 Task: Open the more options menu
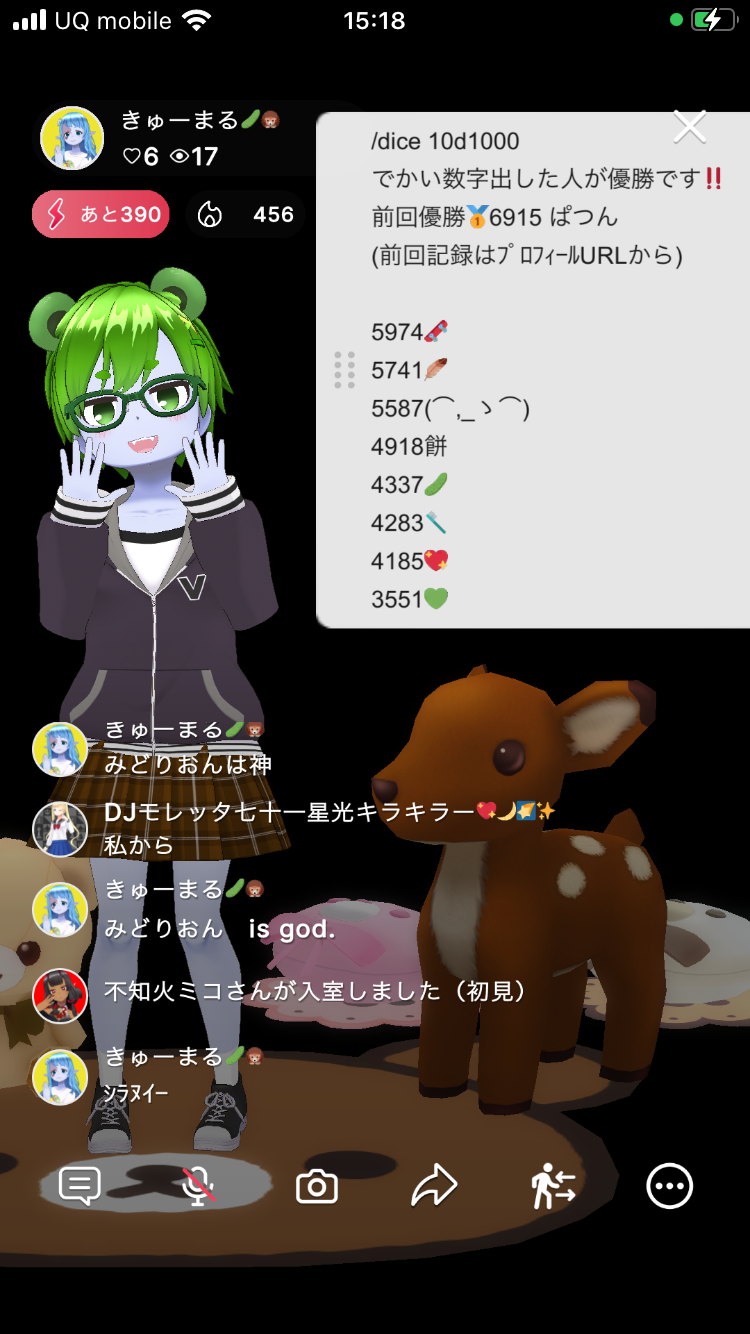click(x=669, y=1186)
